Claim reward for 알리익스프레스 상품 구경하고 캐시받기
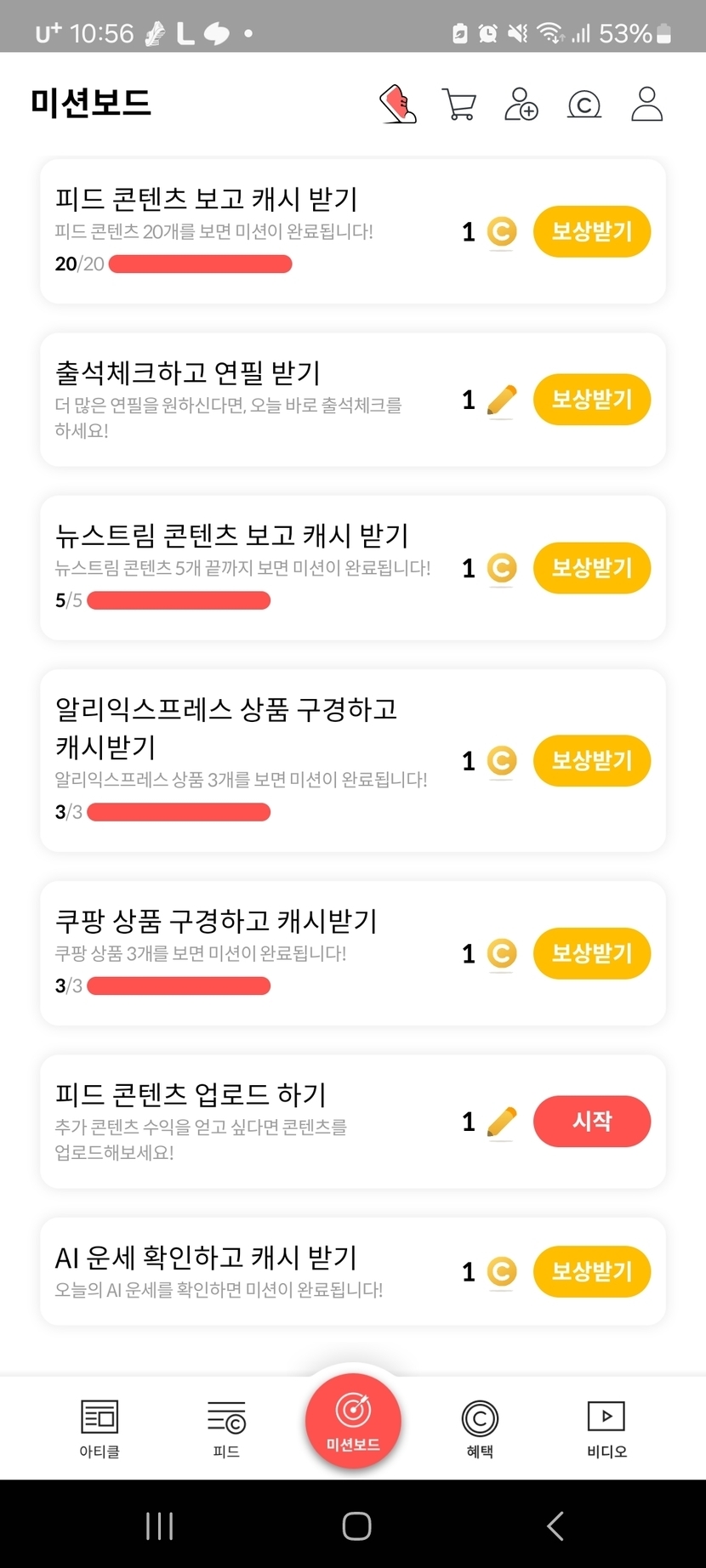The height and width of the screenshot is (1568, 706). (x=591, y=760)
